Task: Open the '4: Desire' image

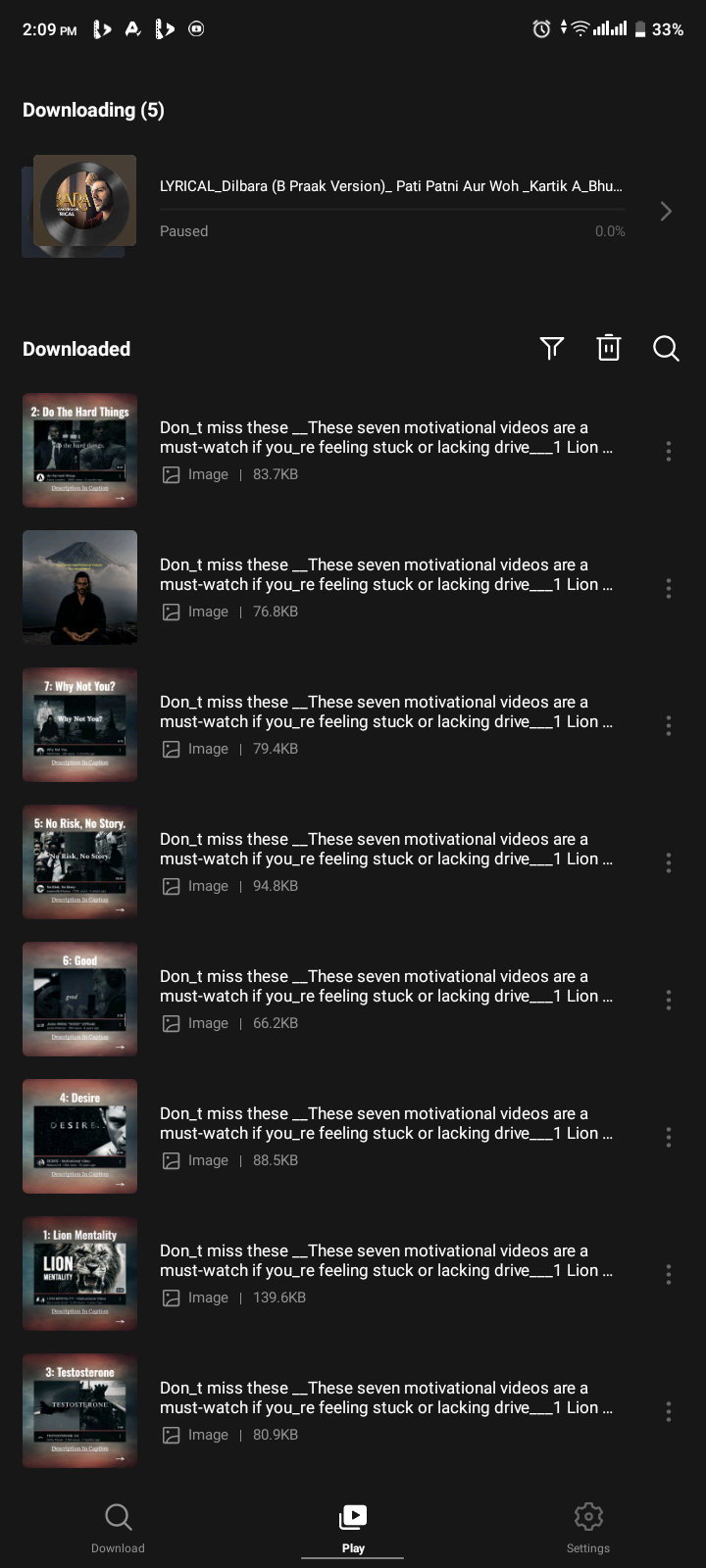Action: point(79,1137)
